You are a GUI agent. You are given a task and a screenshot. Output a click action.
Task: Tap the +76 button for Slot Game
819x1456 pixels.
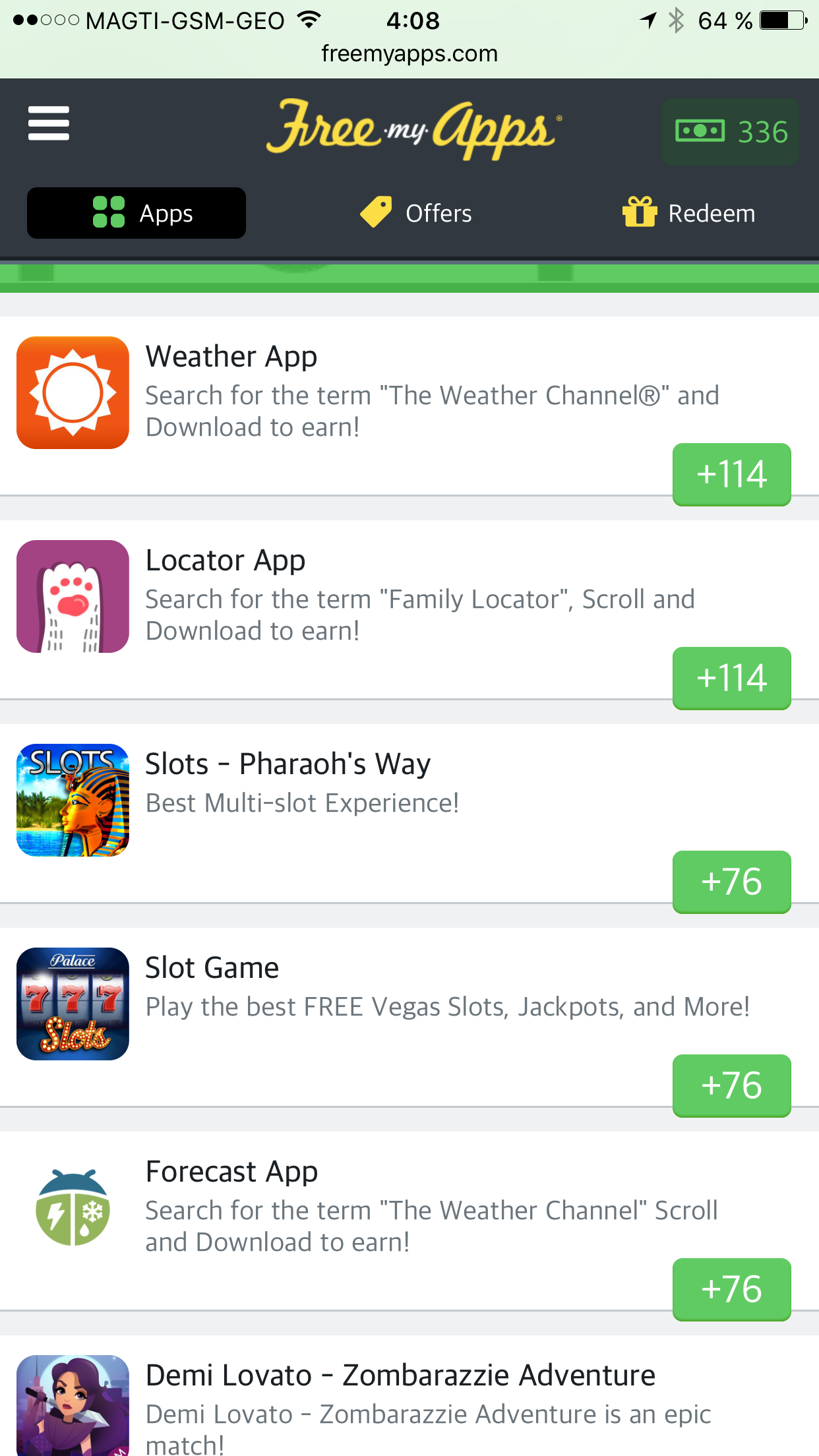731,1085
